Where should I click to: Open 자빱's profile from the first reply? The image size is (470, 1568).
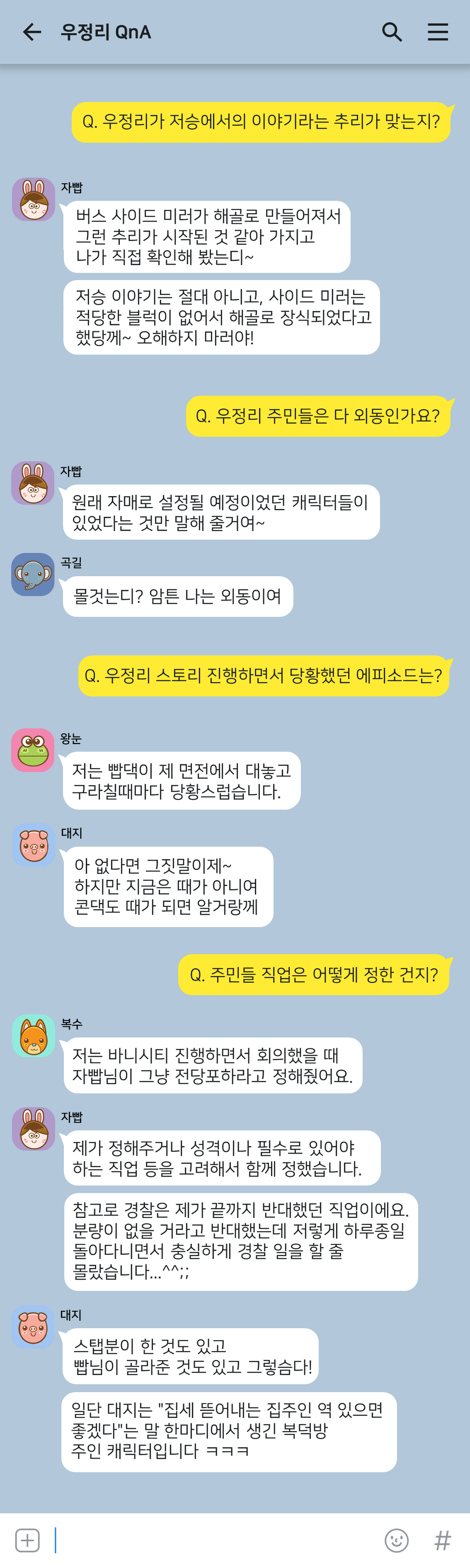pyautogui.click(x=34, y=199)
